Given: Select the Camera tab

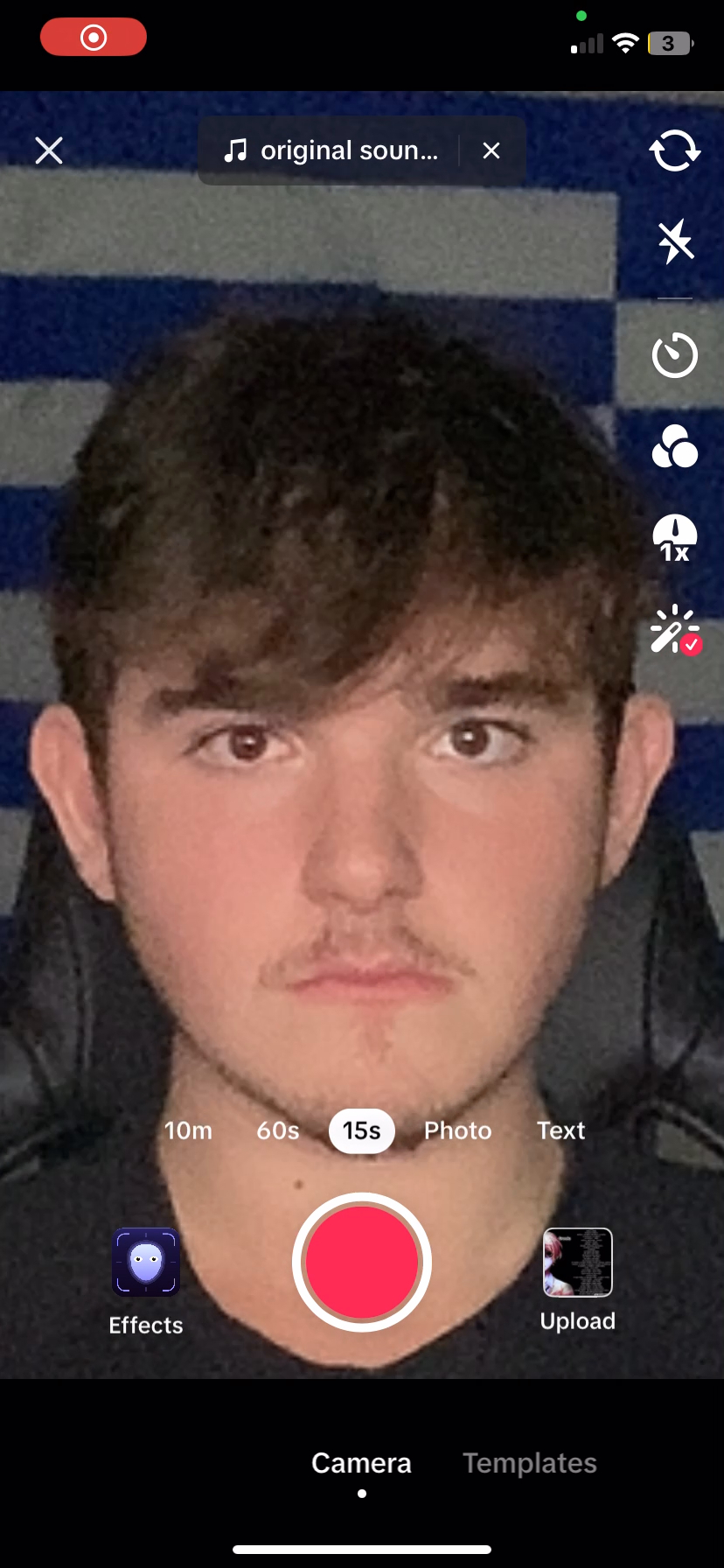Looking at the screenshot, I should (361, 1463).
